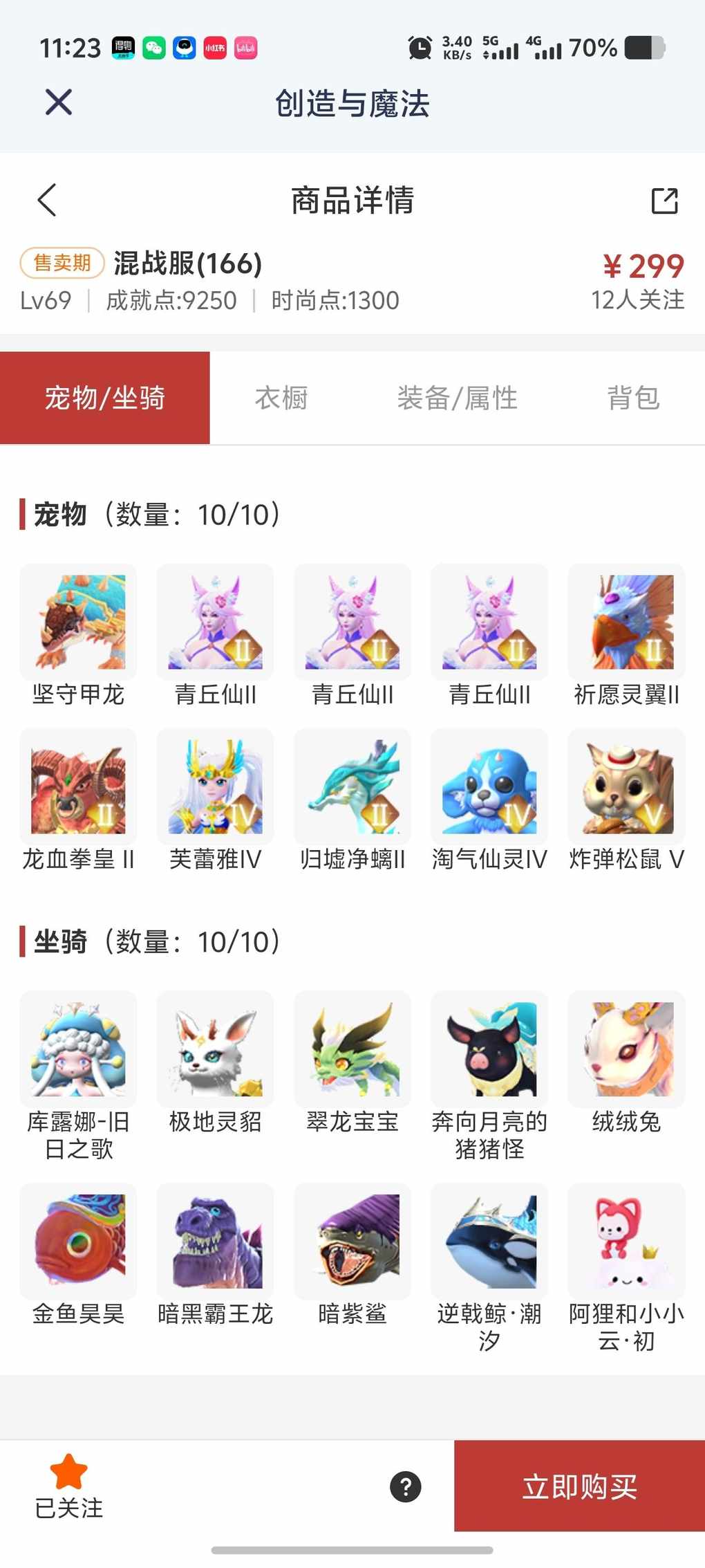The image size is (705, 1568).
Task: View the 坚守甲龙 pet
Action: [x=78, y=622]
